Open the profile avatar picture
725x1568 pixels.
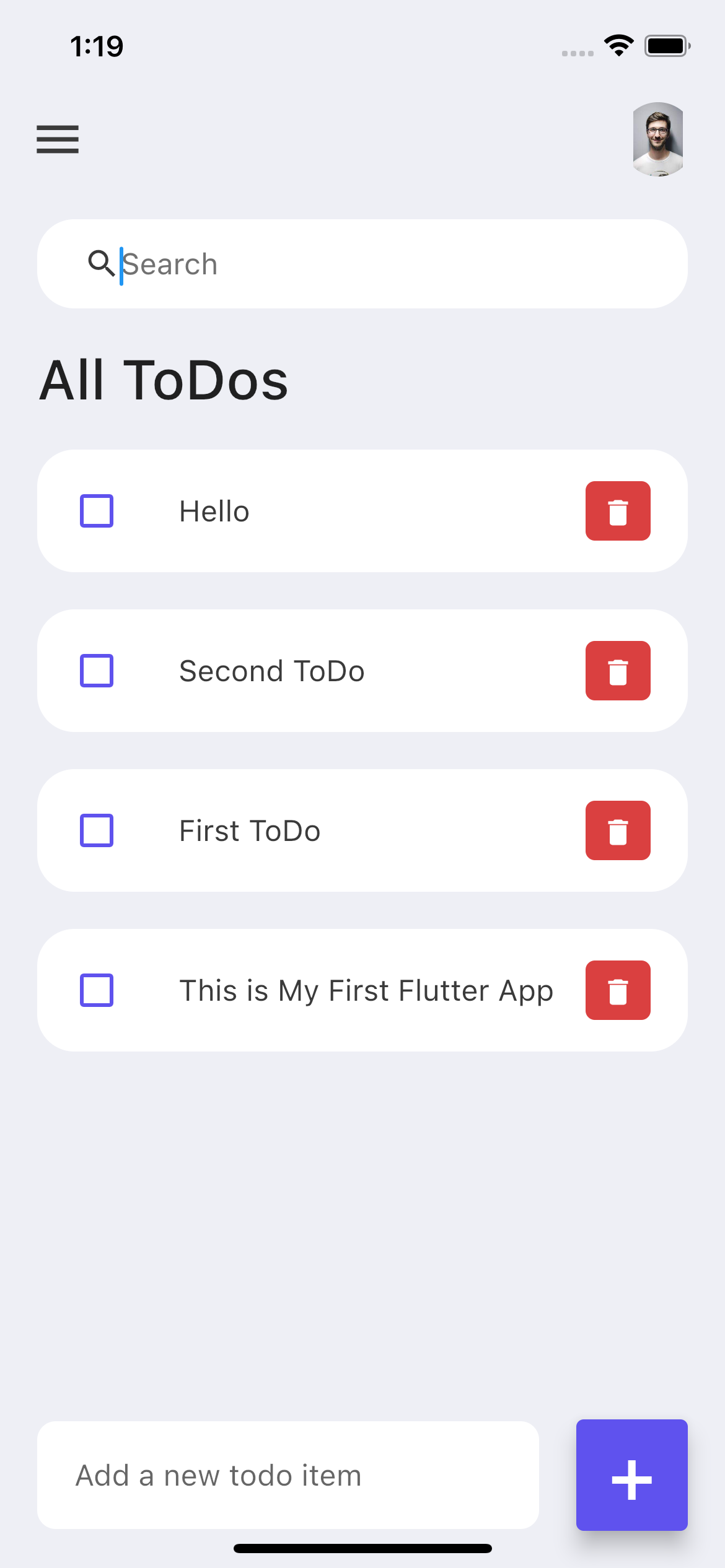pos(659,139)
